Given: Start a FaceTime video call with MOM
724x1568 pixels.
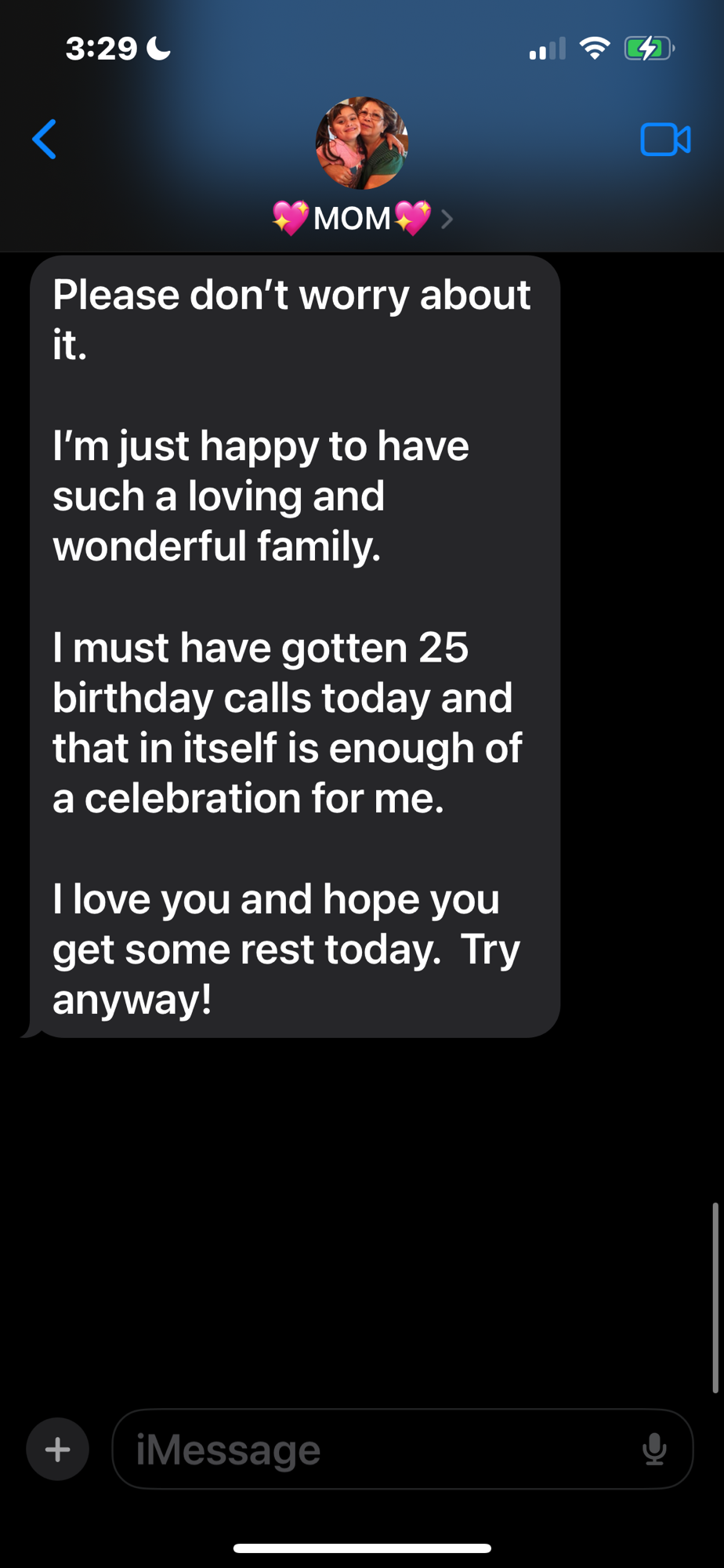Looking at the screenshot, I should coord(665,140).
